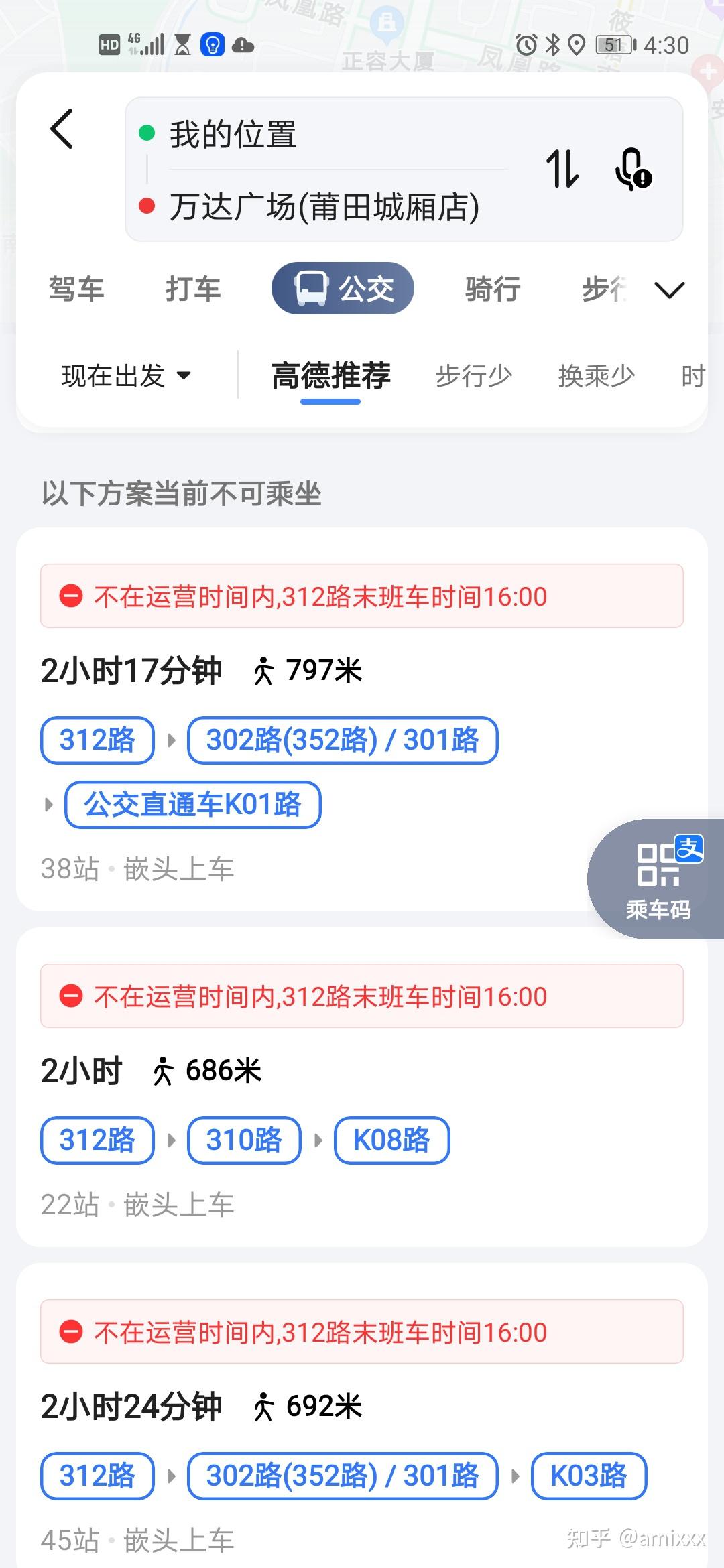
Task: Expand more travel modes chevron
Action: [669, 290]
